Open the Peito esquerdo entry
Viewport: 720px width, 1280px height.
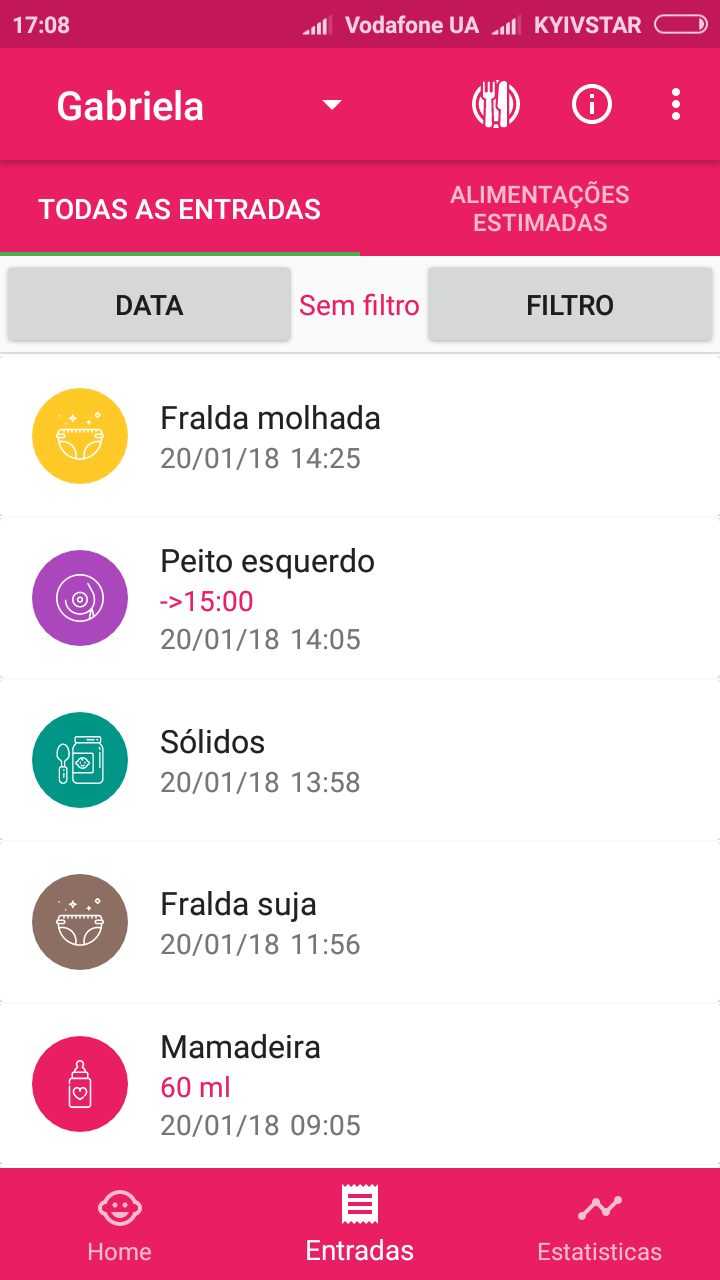click(360, 598)
